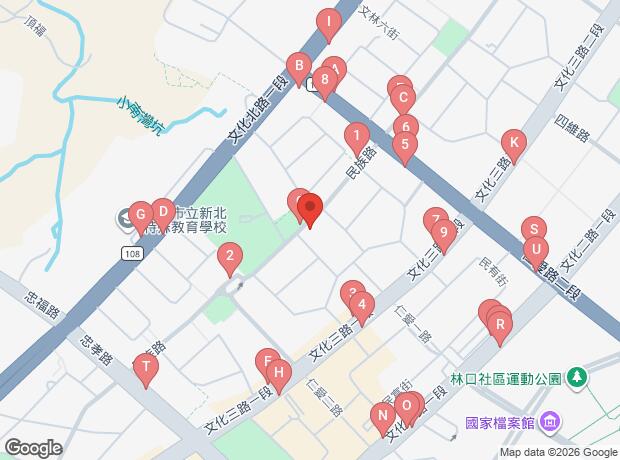Tap the pin marked G

(141, 215)
